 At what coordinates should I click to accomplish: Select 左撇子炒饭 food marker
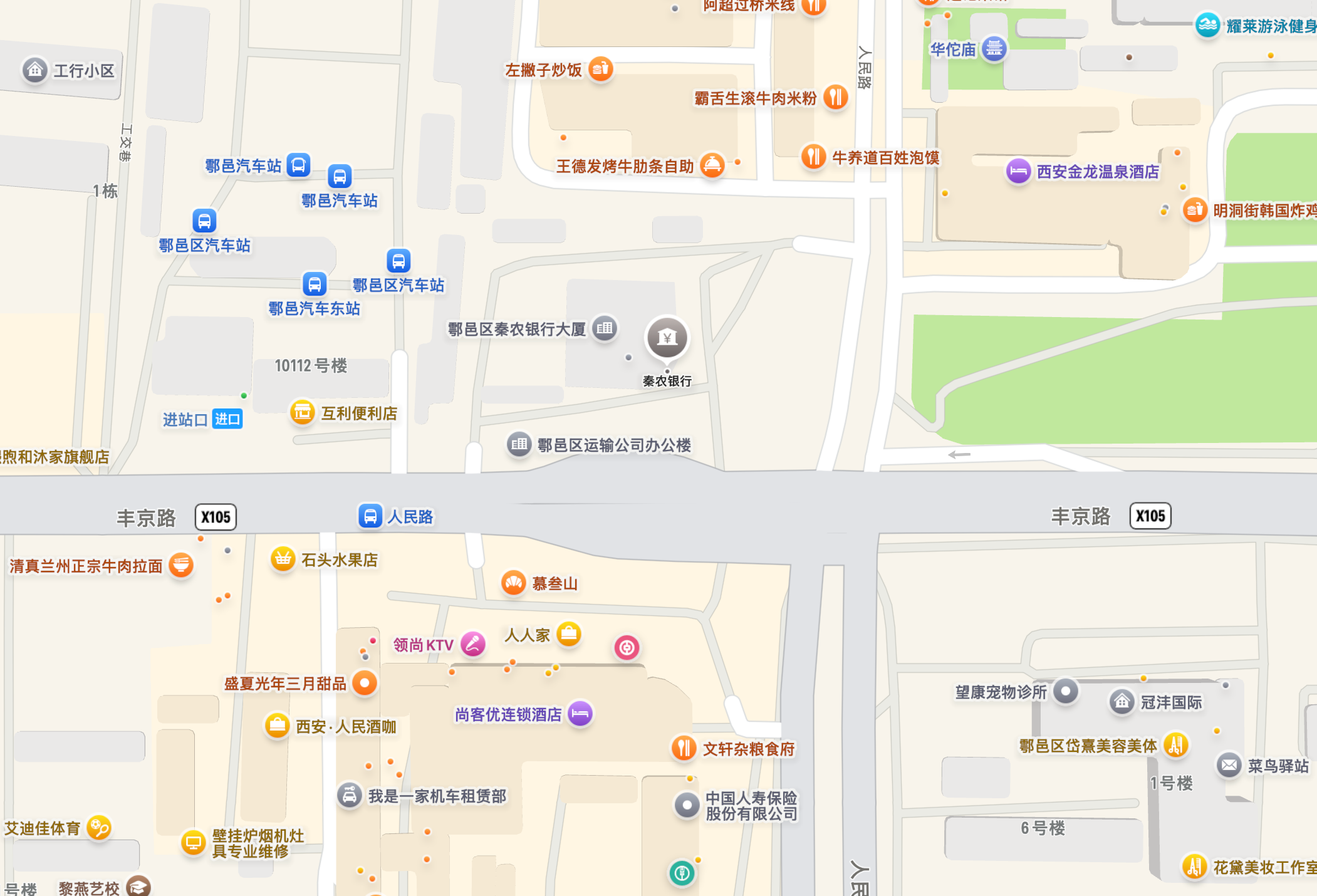tap(600, 69)
